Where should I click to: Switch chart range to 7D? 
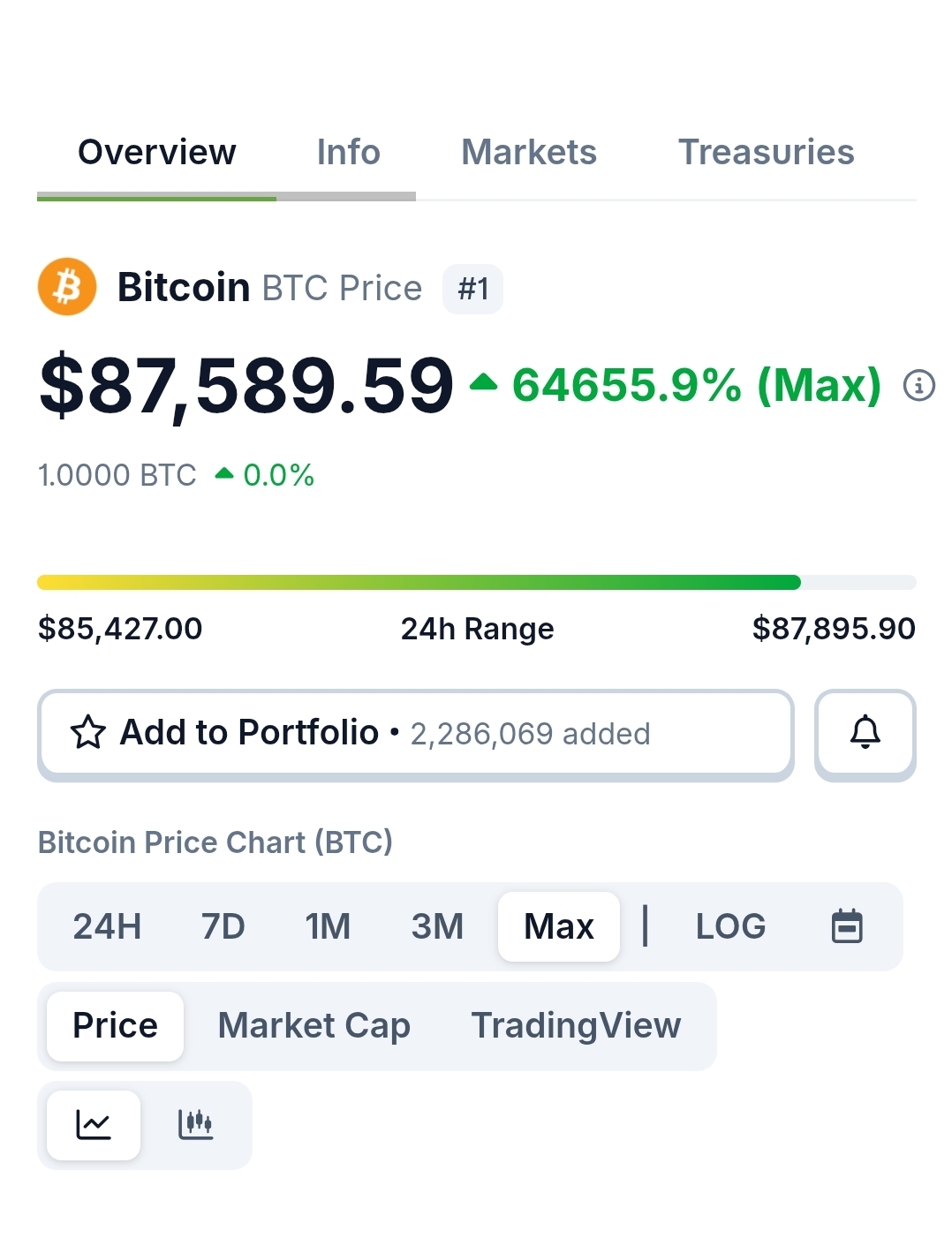223,926
